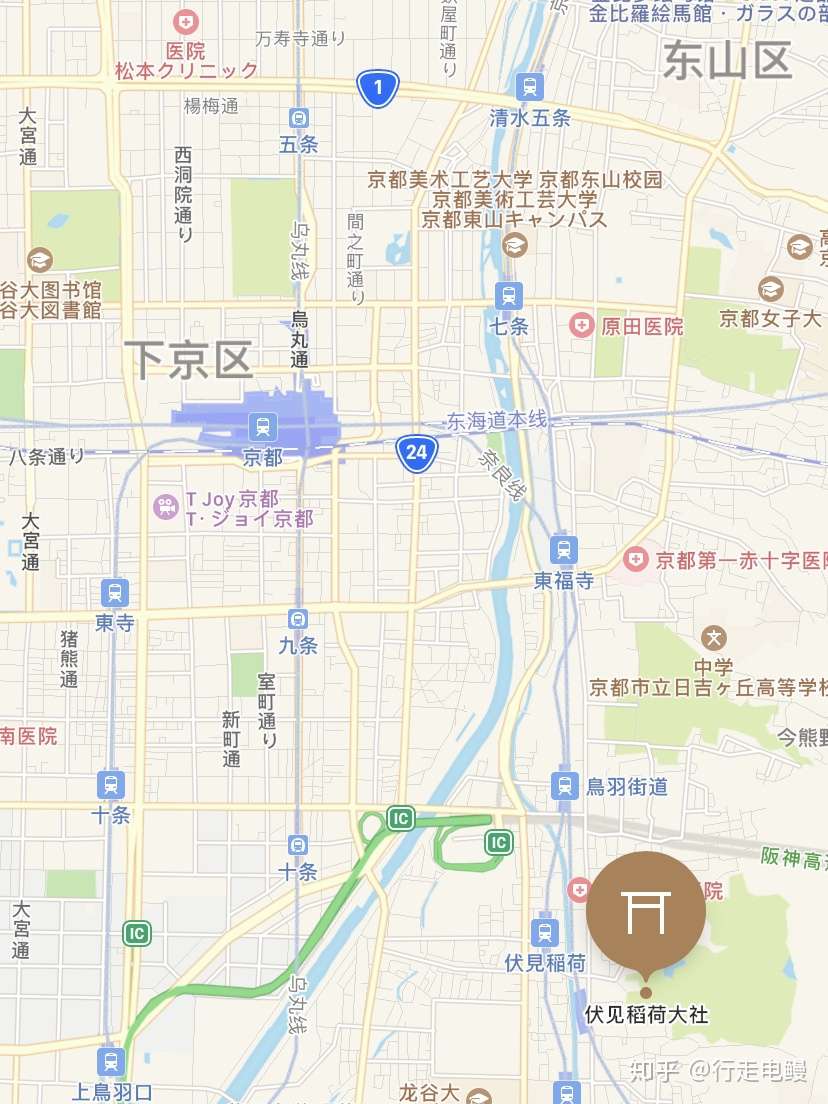This screenshot has height=1104, width=828.
Task: Click the 清水五条 station icon
Action: pos(530,86)
